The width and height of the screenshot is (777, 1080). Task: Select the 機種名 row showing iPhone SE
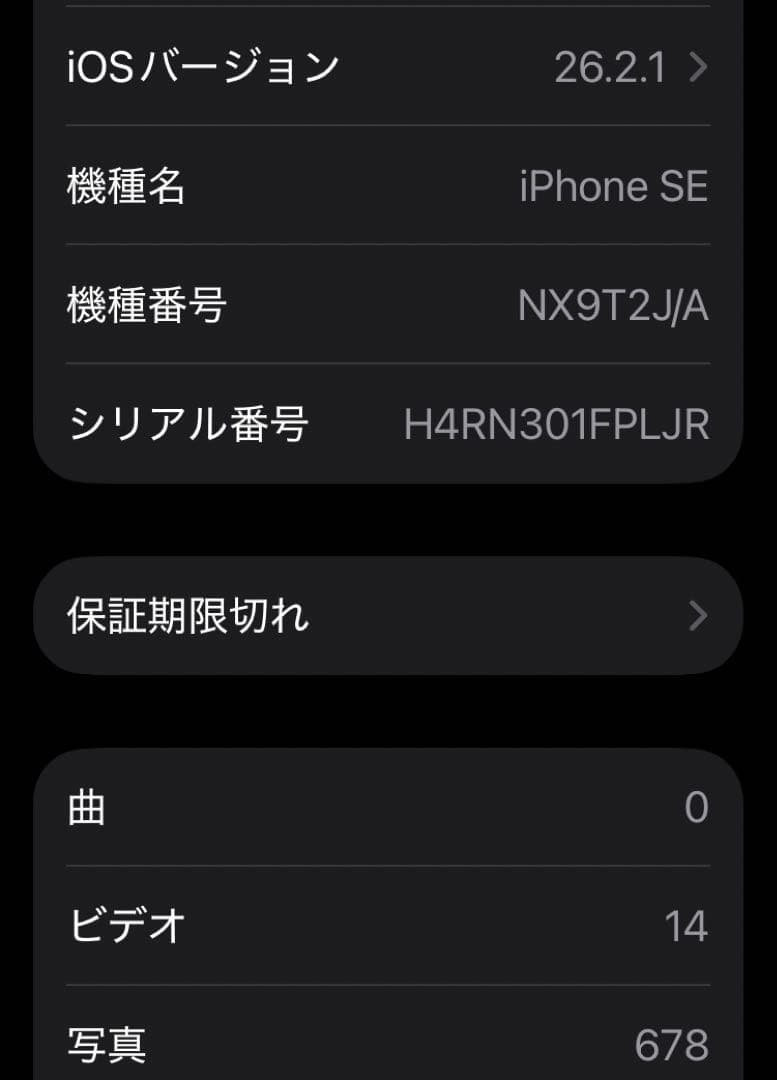388,186
